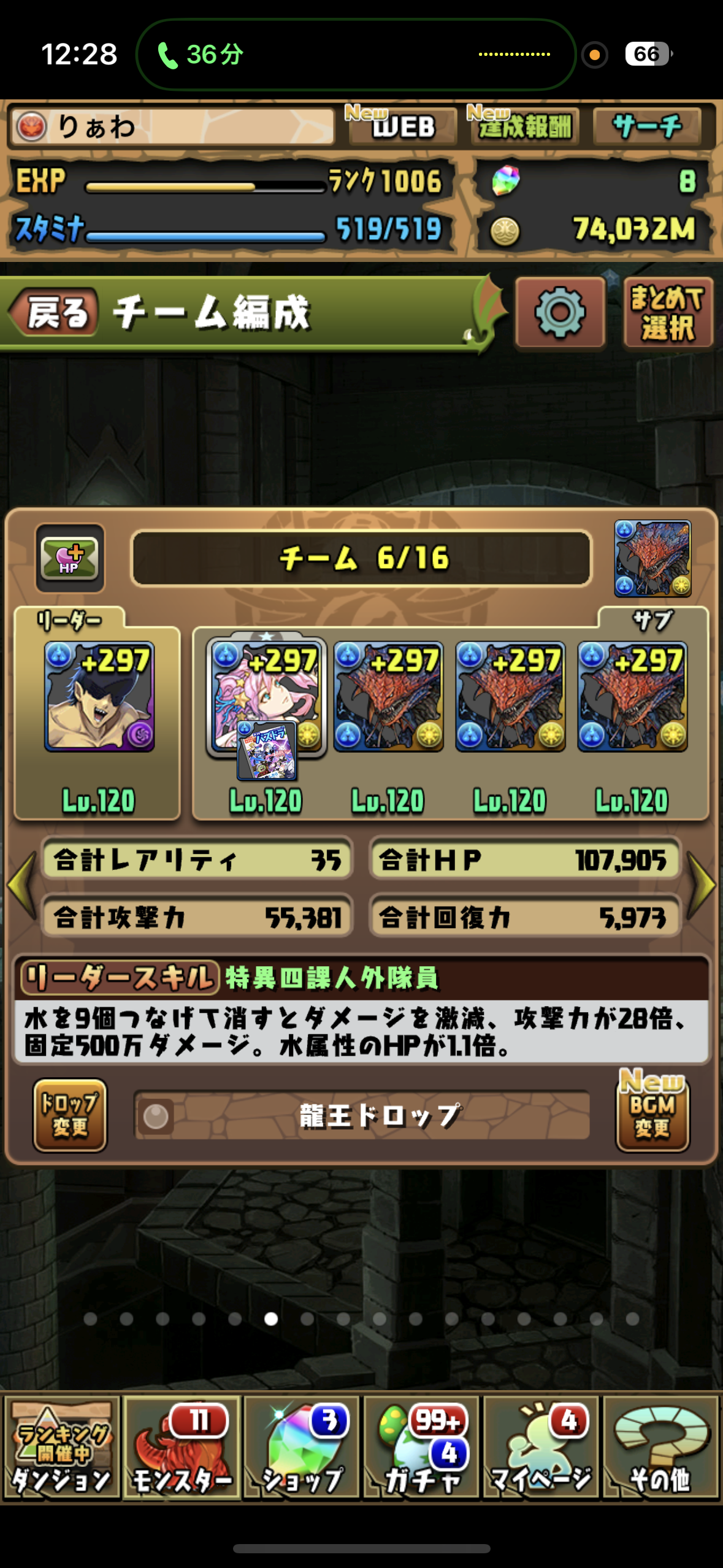Tap the HP badge icon
Image resolution: width=723 pixels, height=1568 pixels.
pos(70,558)
